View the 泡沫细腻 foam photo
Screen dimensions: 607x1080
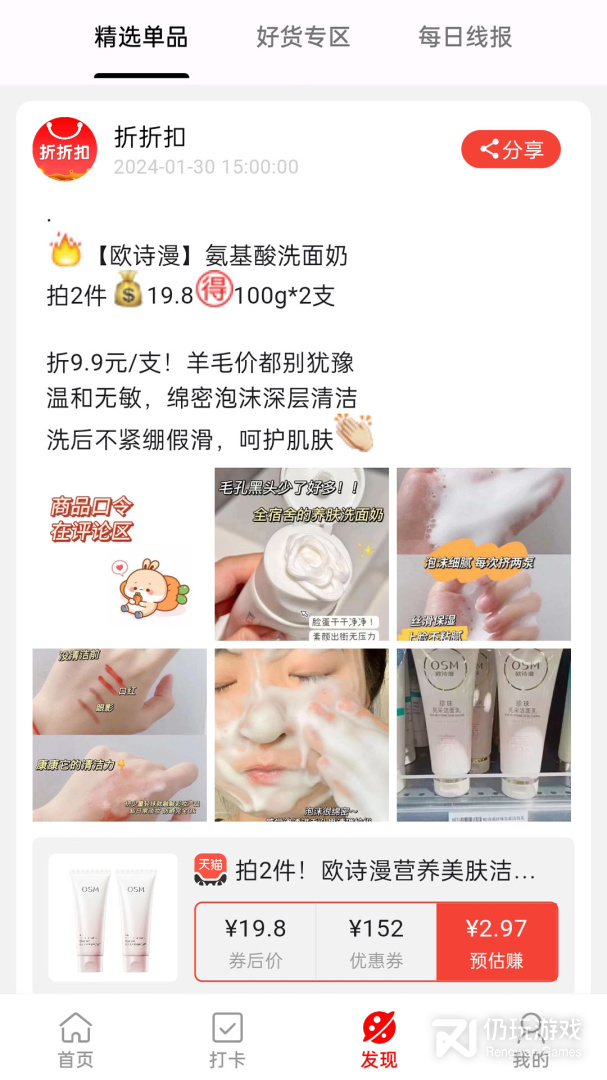(484, 554)
